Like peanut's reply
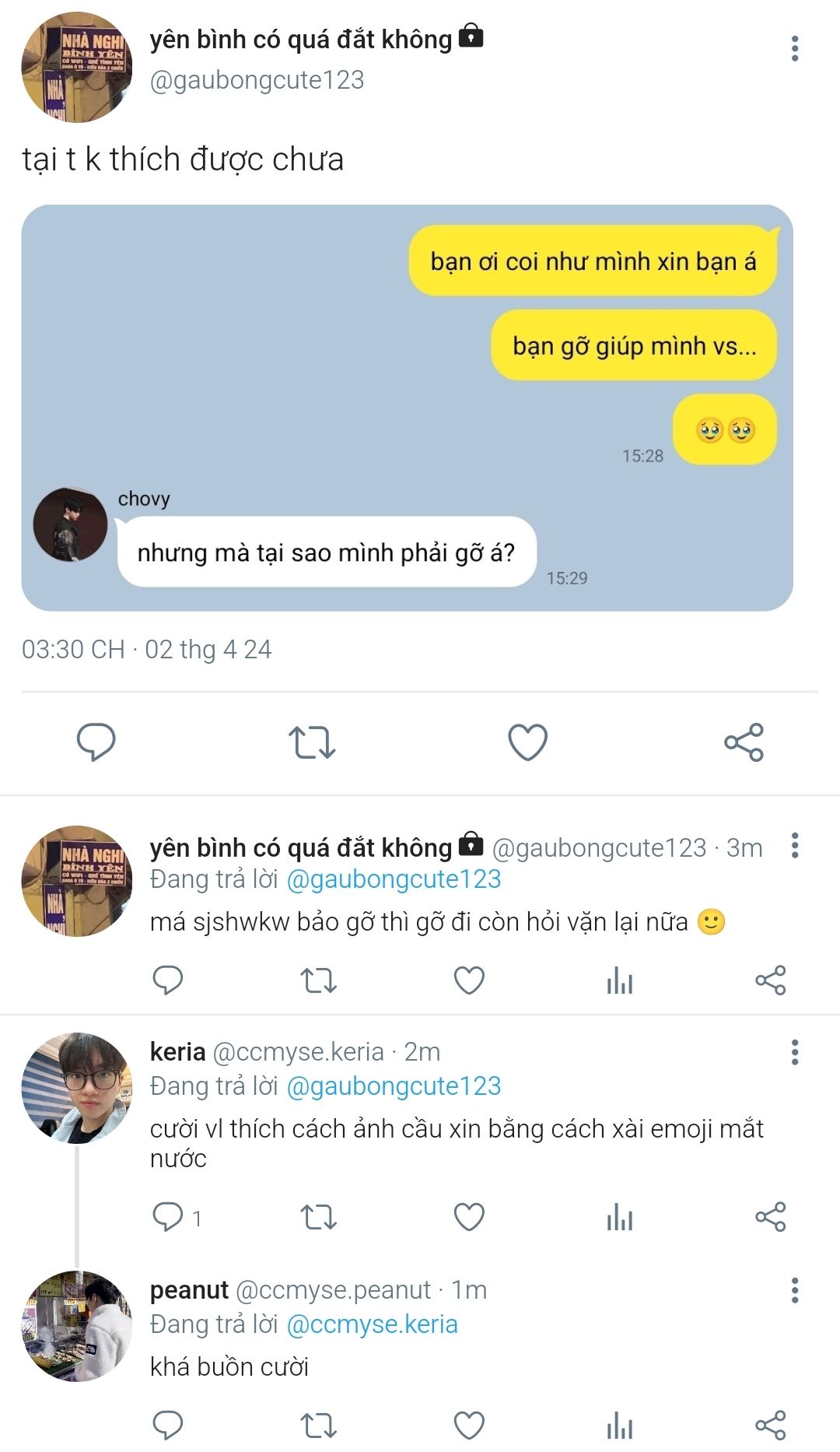The image size is (840, 1452). point(469,1425)
